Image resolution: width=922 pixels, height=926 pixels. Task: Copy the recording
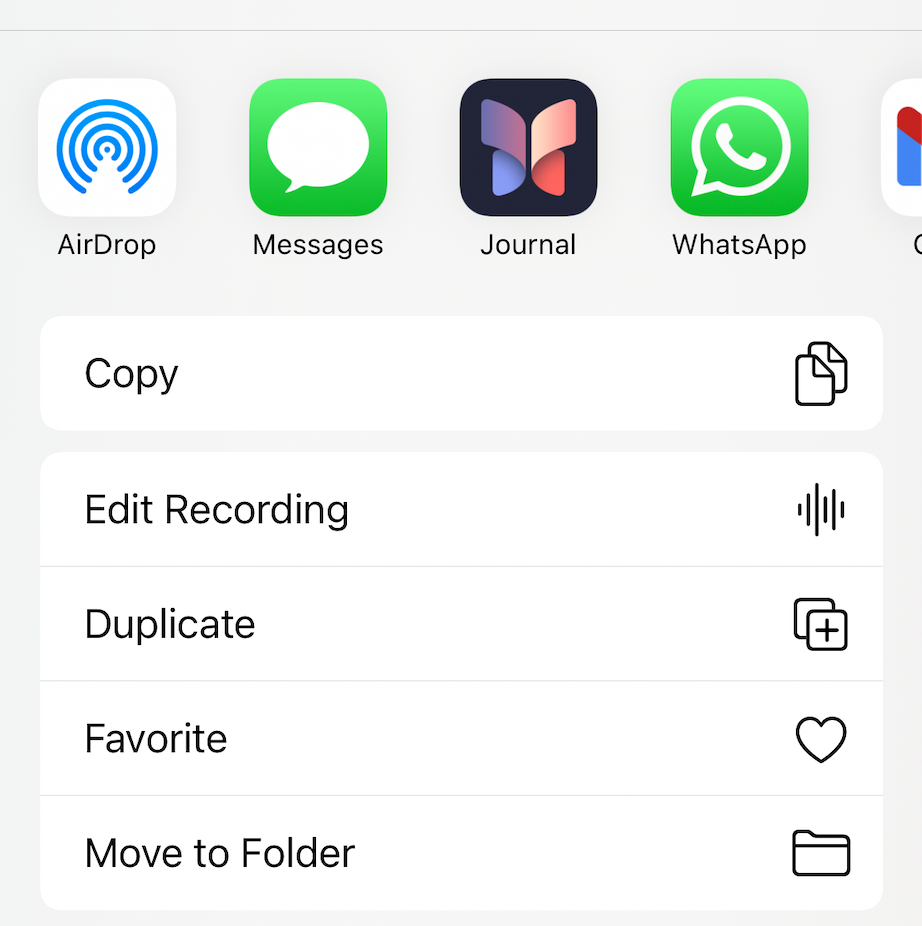tap(461, 374)
